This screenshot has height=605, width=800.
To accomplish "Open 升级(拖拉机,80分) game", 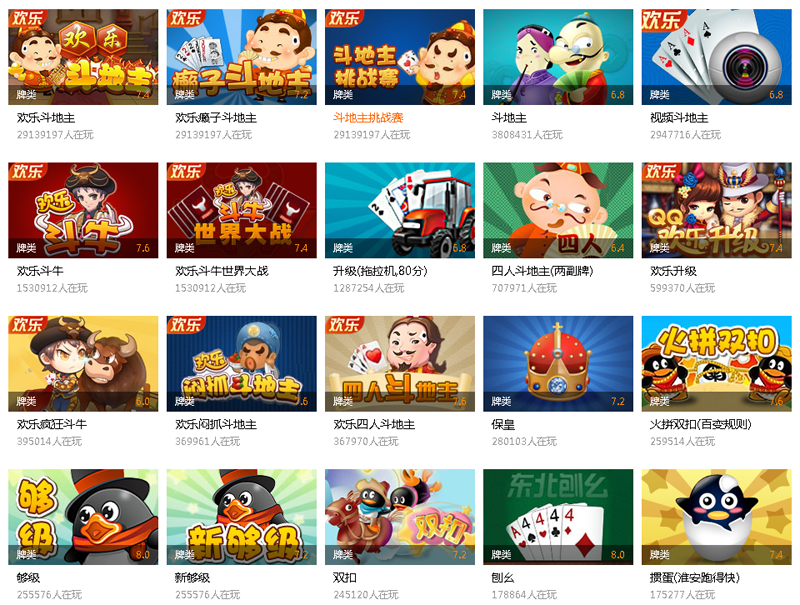I will 400,210.
